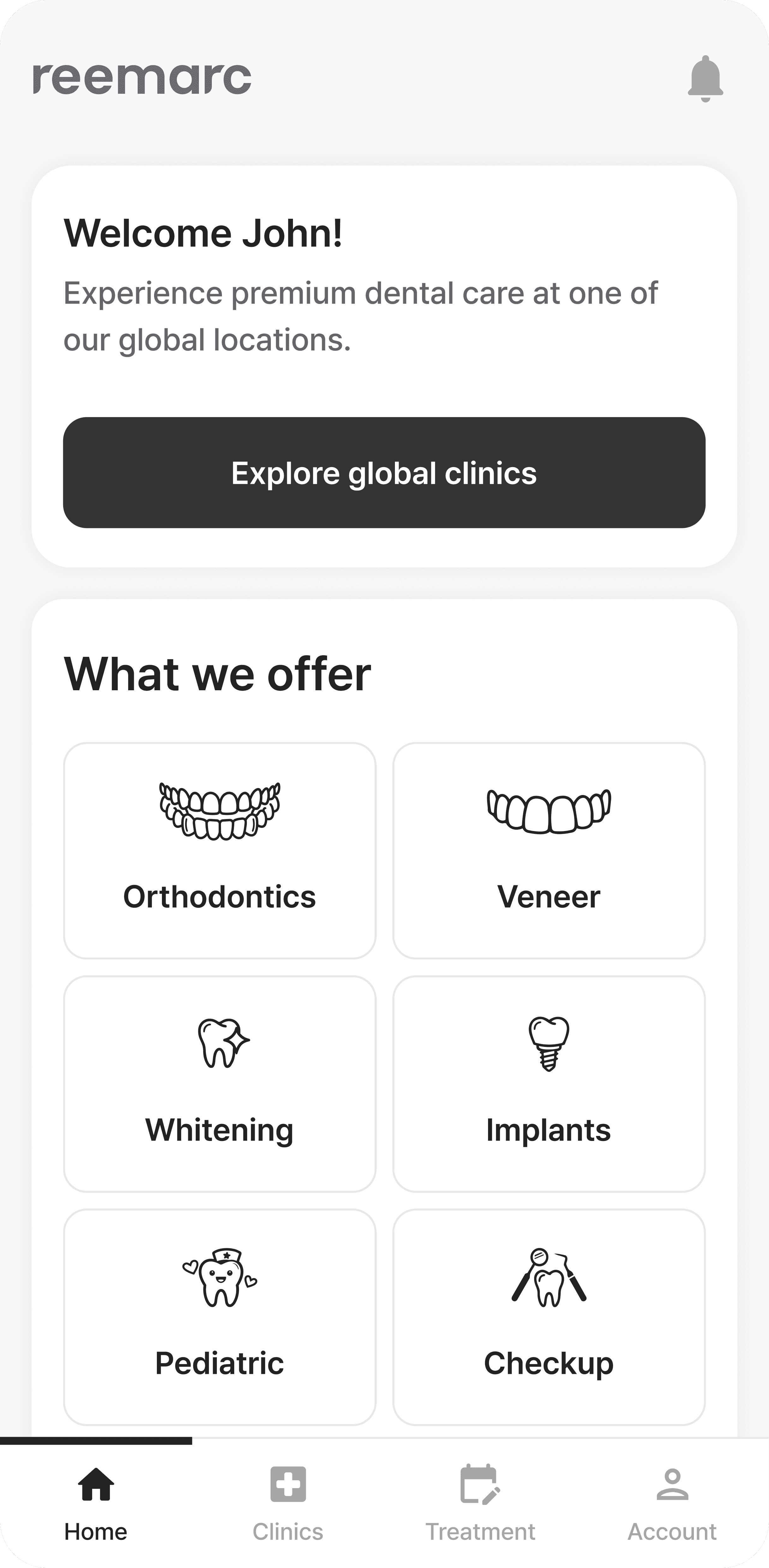This screenshot has width=769, height=1568.
Task: Select the Veneer service card
Action: coord(549,850)
